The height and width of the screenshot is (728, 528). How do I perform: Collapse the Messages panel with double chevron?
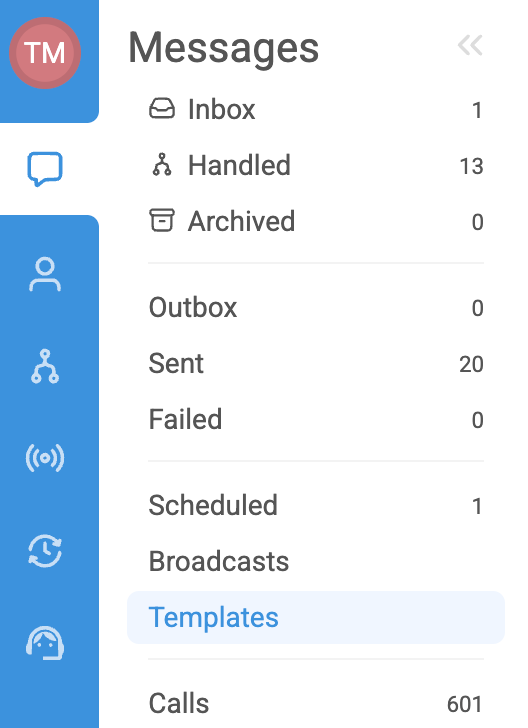tap(470, 46)
